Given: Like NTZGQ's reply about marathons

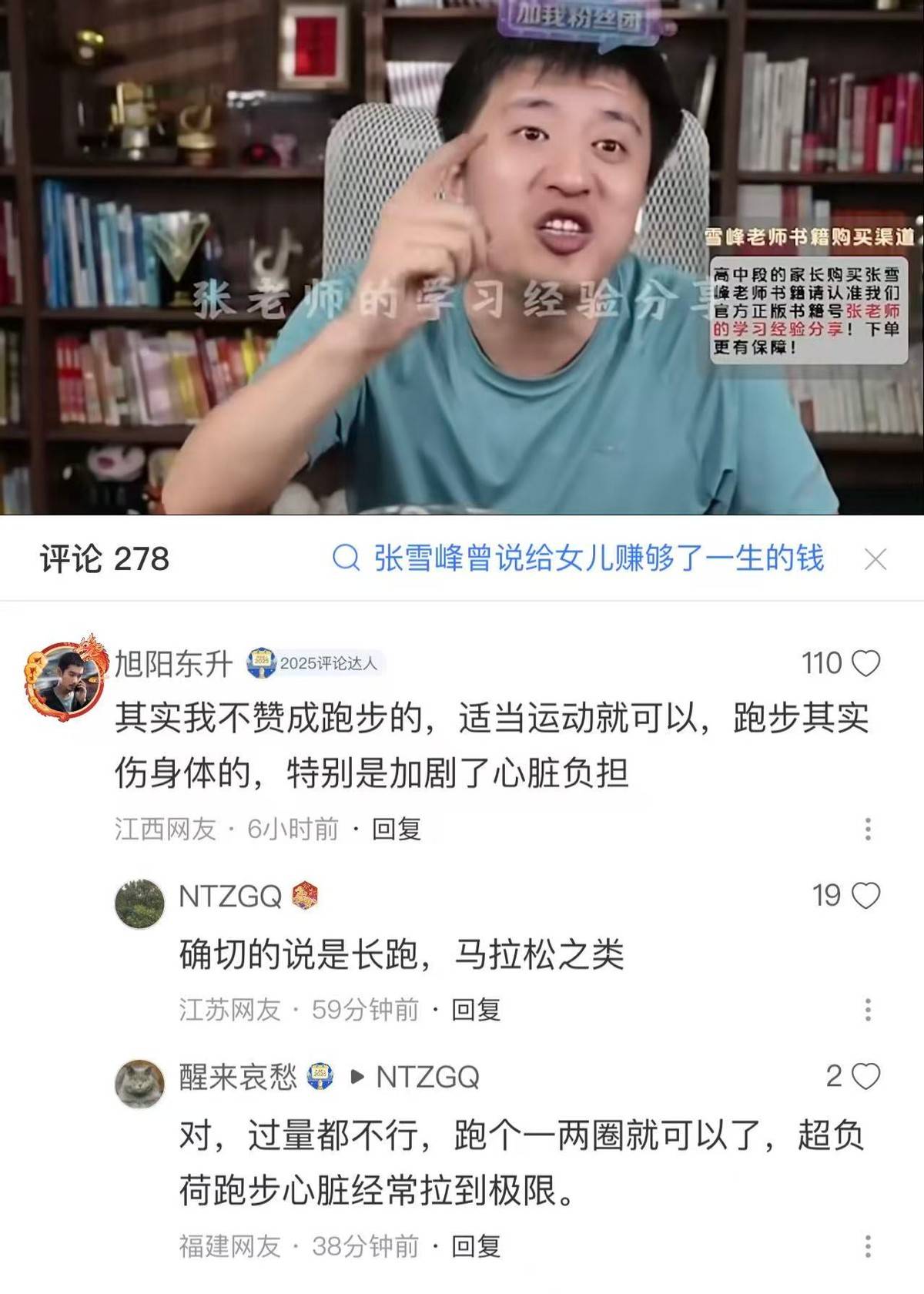Looking at the screenshot, I should [865, 896].
